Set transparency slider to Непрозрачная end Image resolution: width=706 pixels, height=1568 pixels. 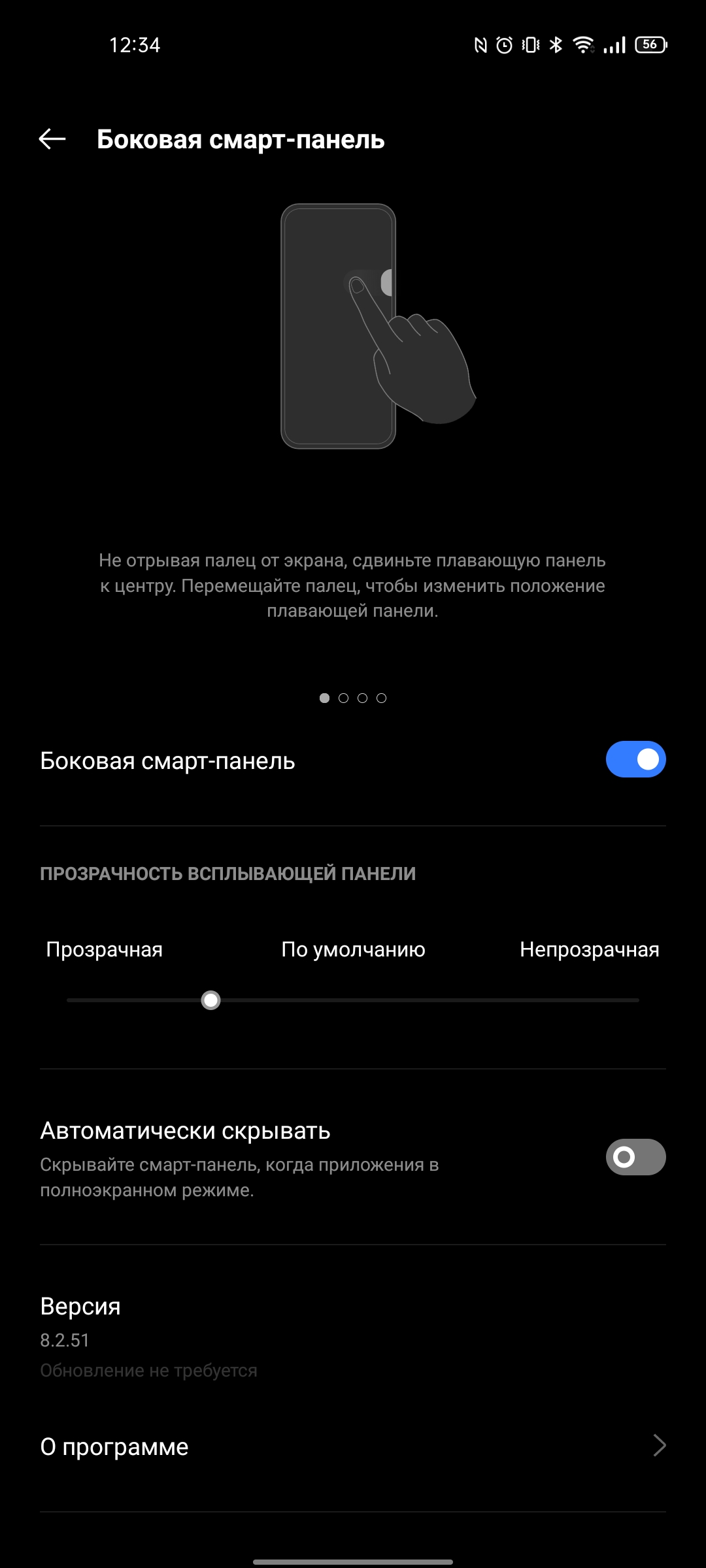[637, 1000]
